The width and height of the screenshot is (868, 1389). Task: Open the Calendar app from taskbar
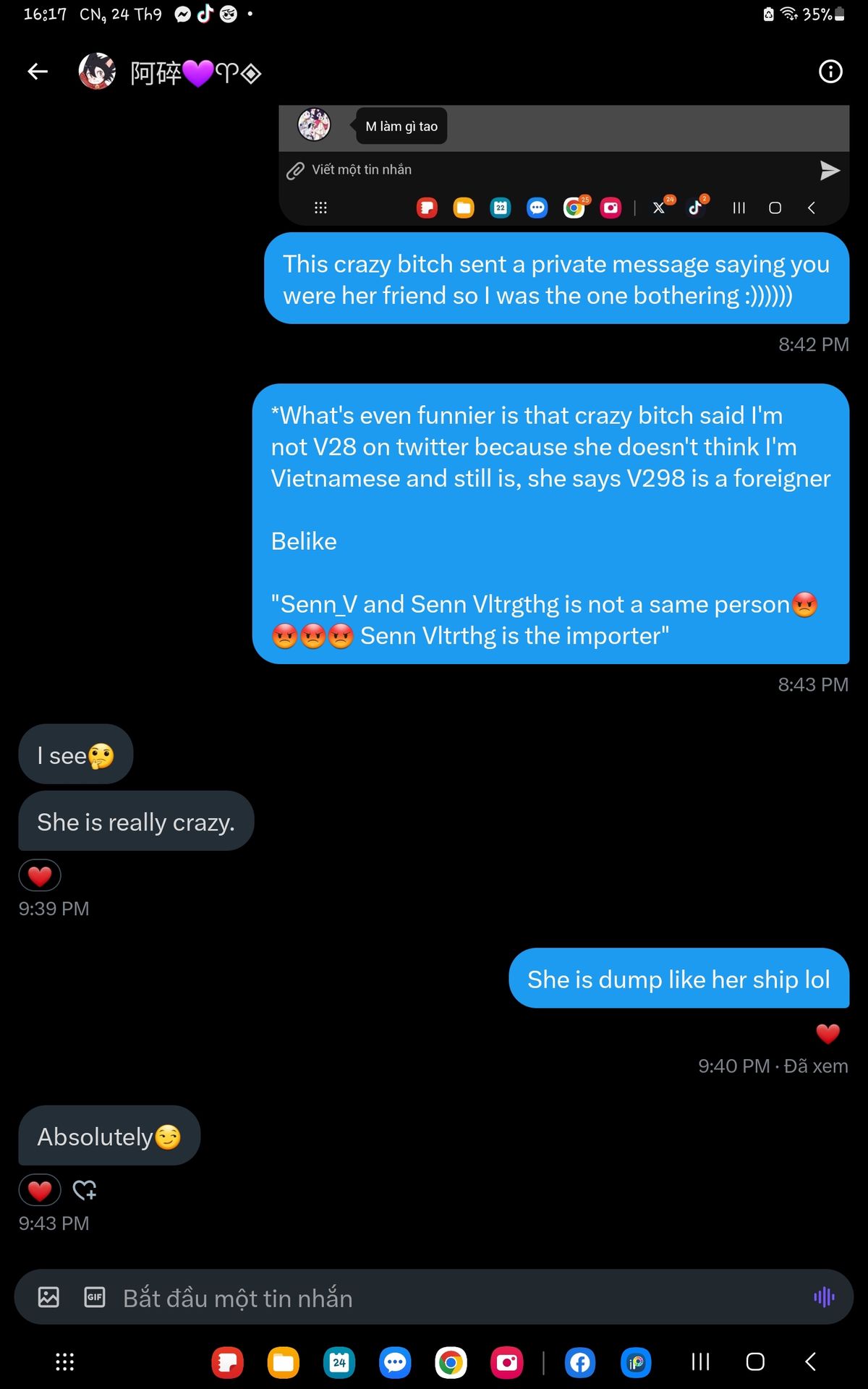point(339,1363)
